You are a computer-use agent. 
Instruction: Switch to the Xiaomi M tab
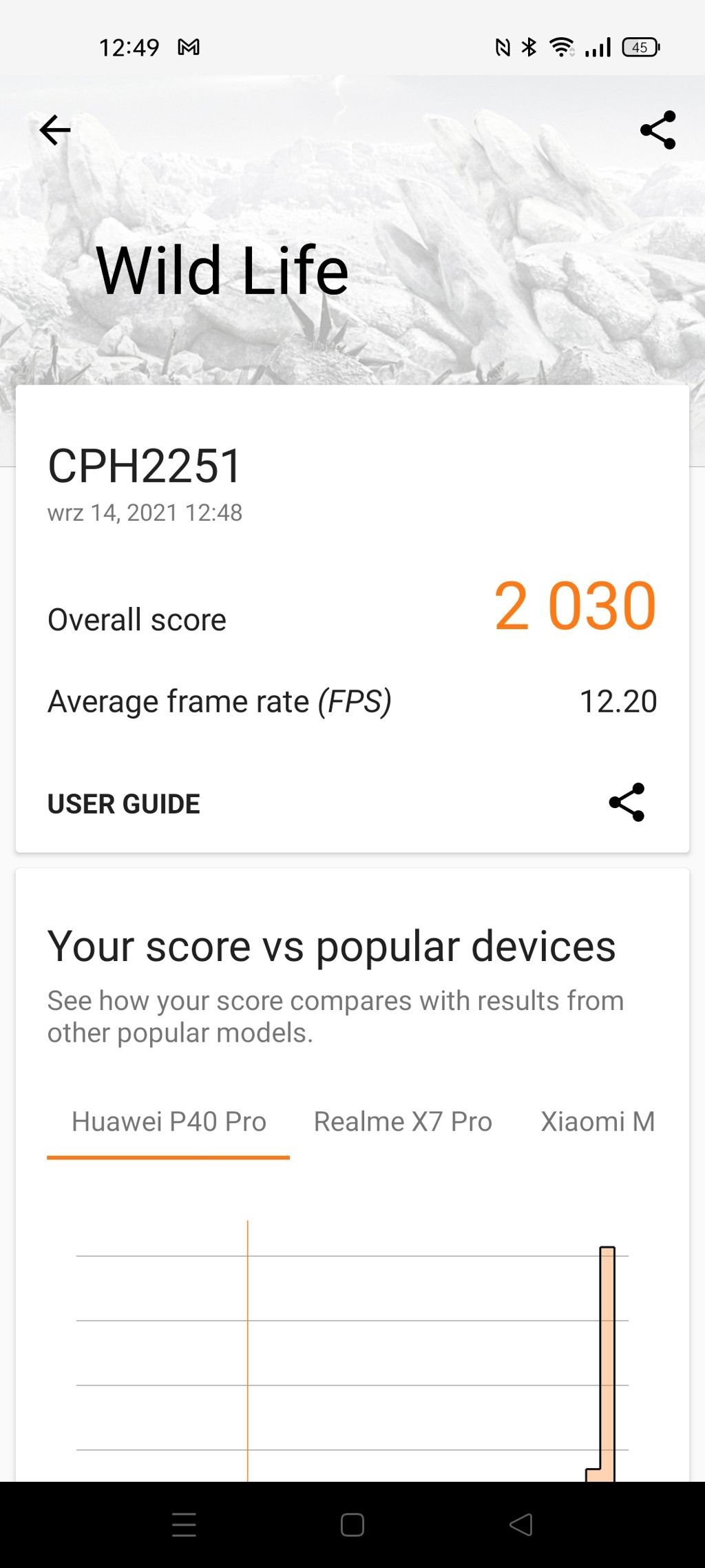pos(598,1122)
